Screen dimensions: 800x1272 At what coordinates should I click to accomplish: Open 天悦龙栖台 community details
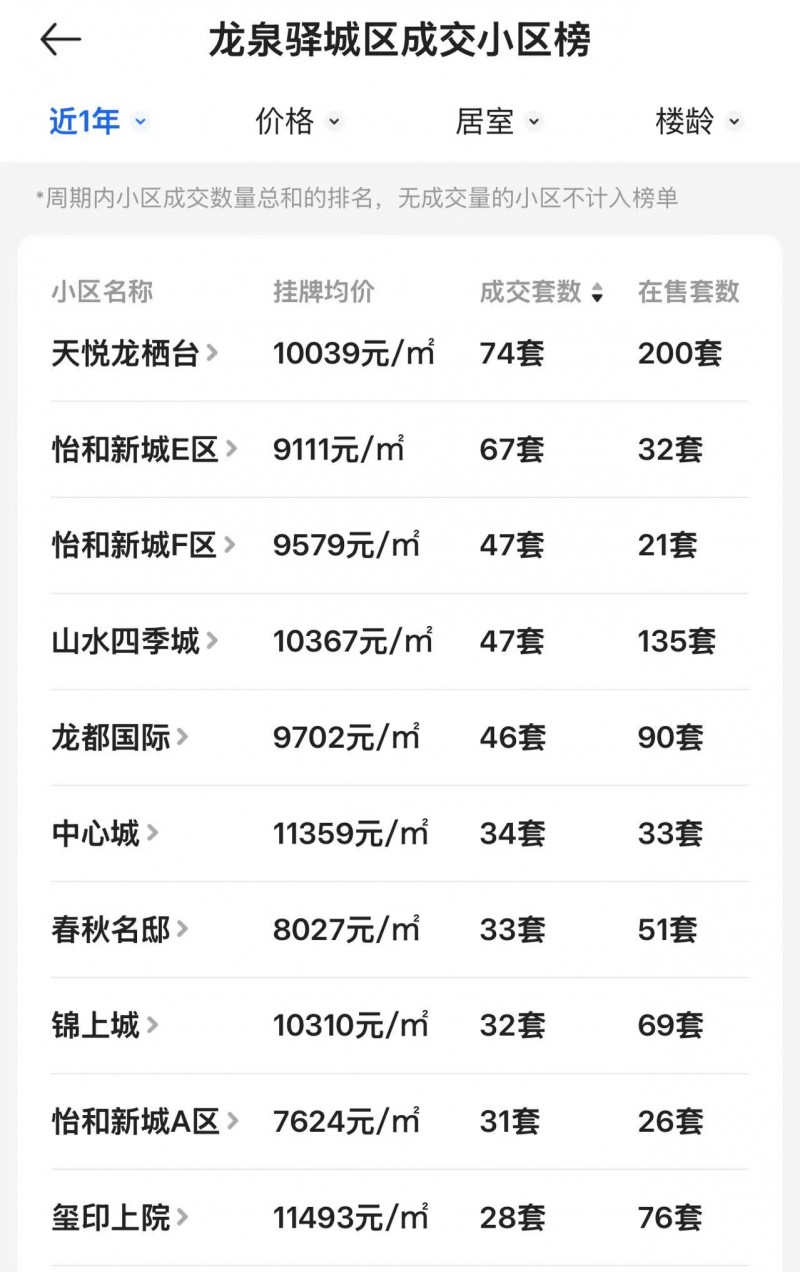point(134,354)
